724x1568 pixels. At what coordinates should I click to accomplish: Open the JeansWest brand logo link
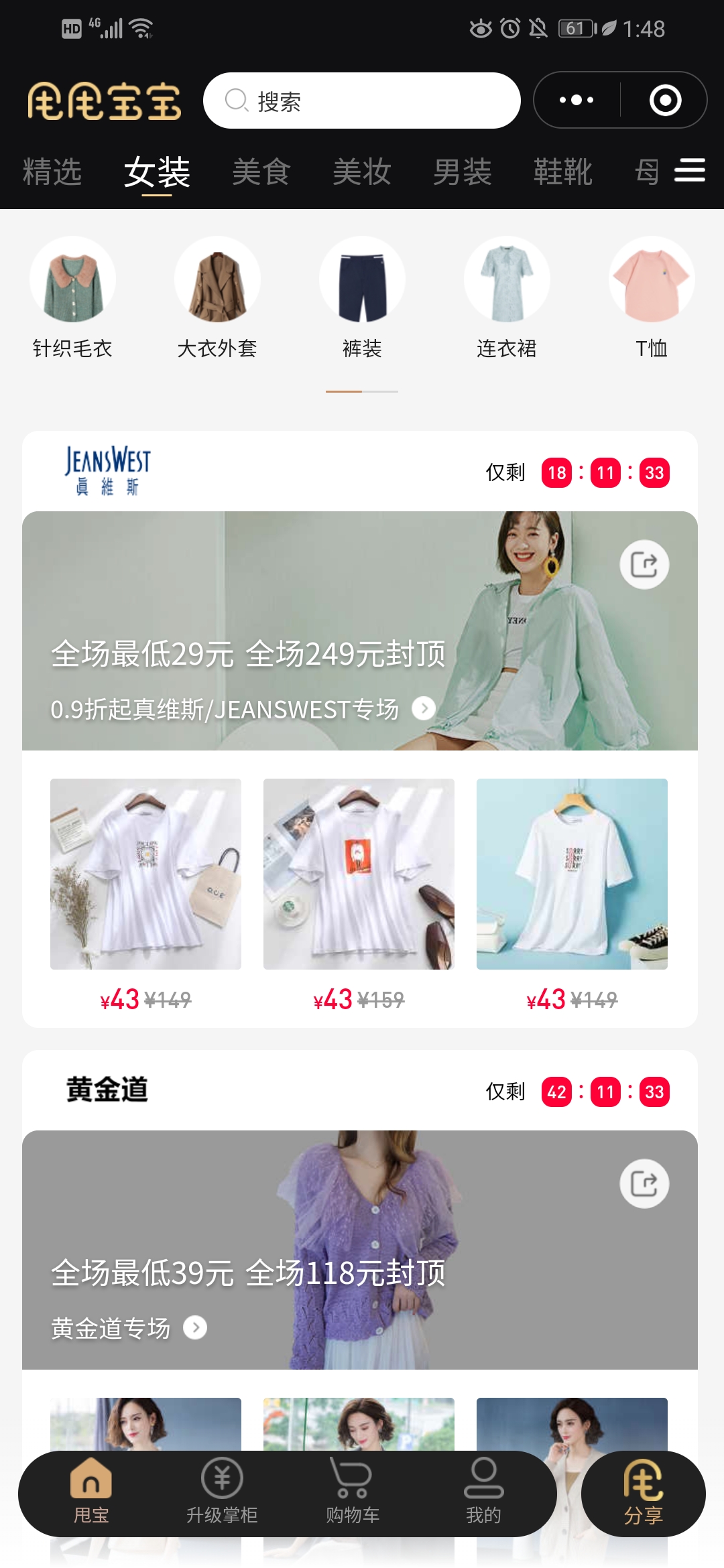click(109, 470)
